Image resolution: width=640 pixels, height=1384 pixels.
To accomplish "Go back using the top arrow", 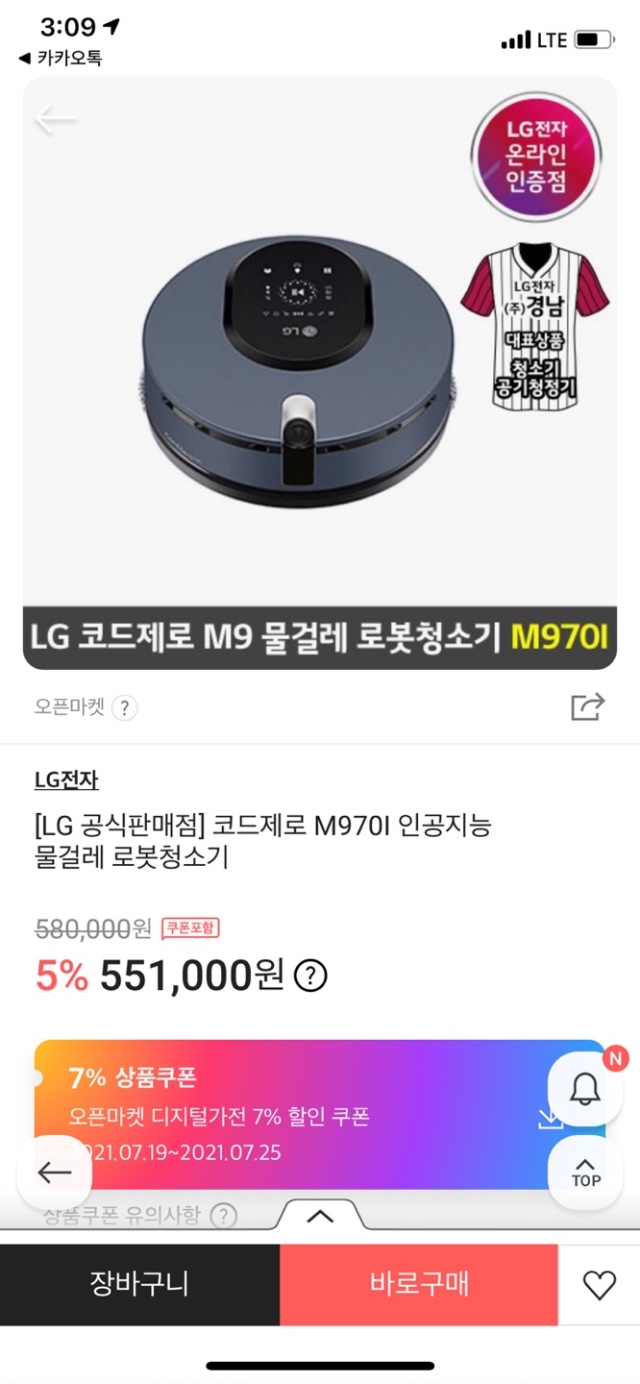I will (55, 119).
